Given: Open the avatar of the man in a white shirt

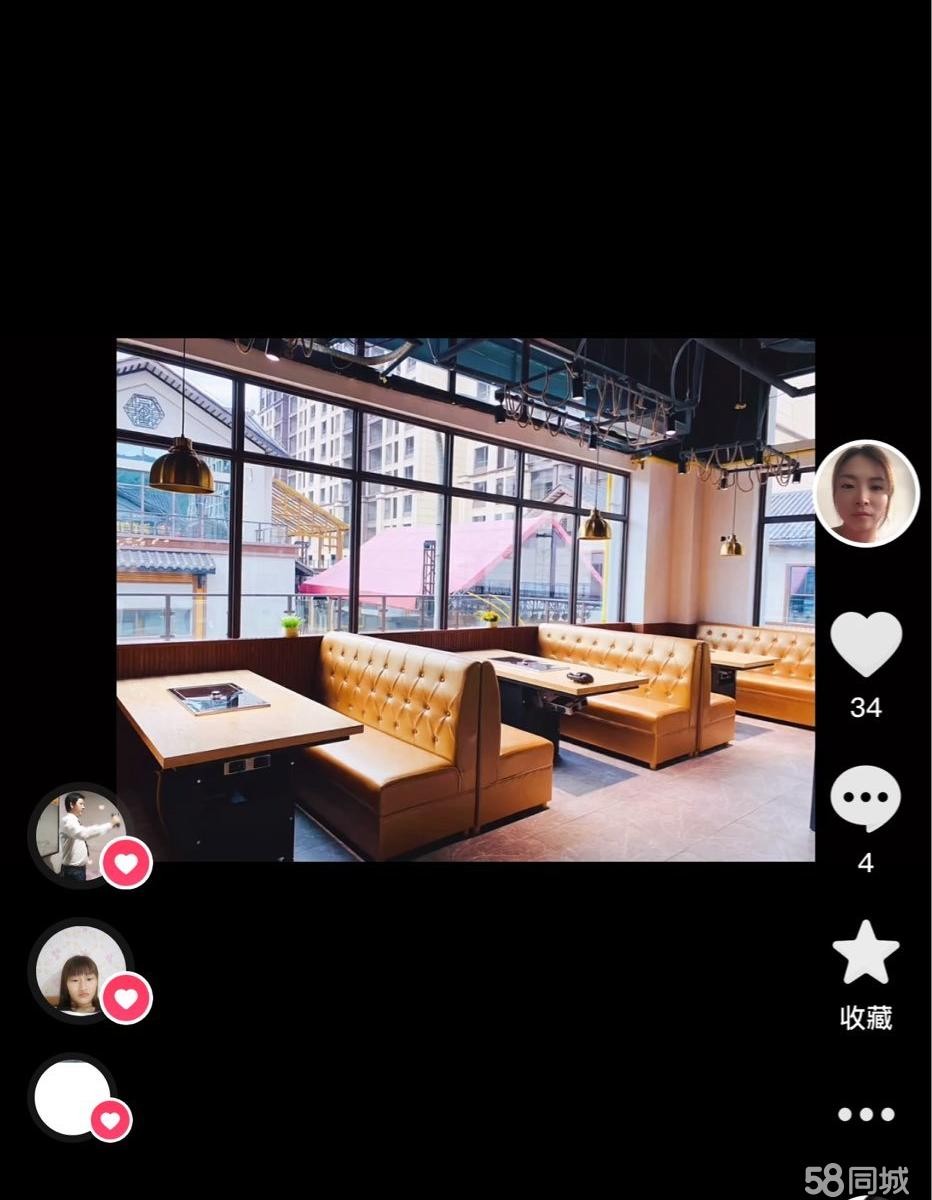Looking at the screenshot, I should pos(80,834).
